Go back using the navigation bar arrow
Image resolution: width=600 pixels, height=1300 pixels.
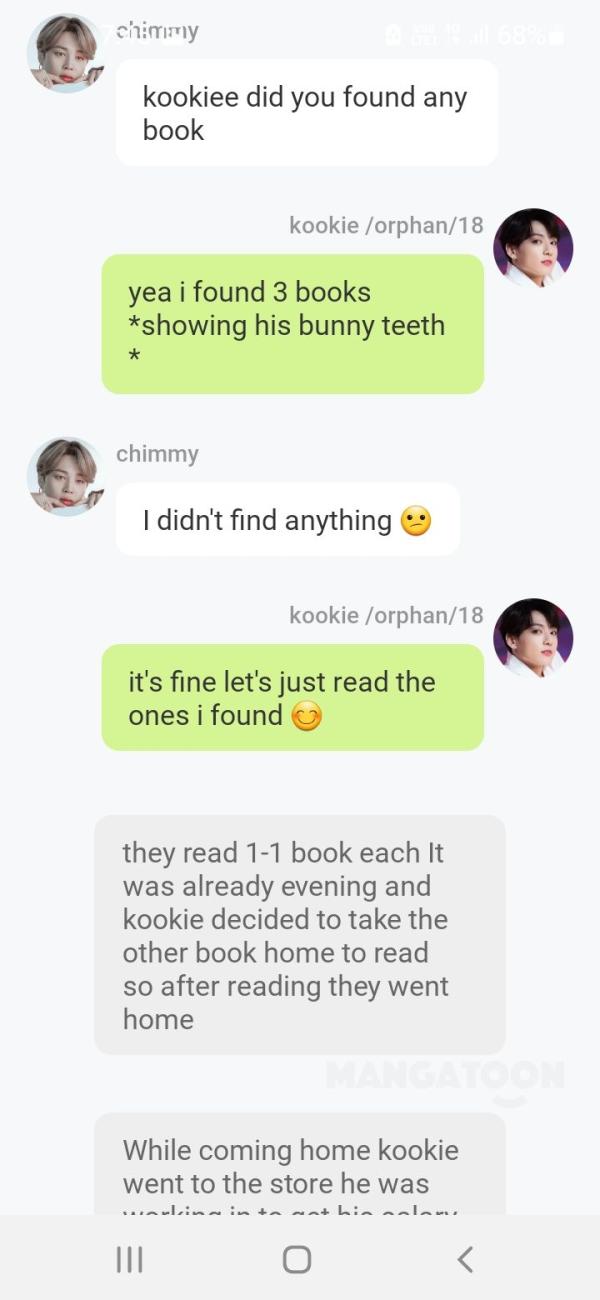(465, 1259)
